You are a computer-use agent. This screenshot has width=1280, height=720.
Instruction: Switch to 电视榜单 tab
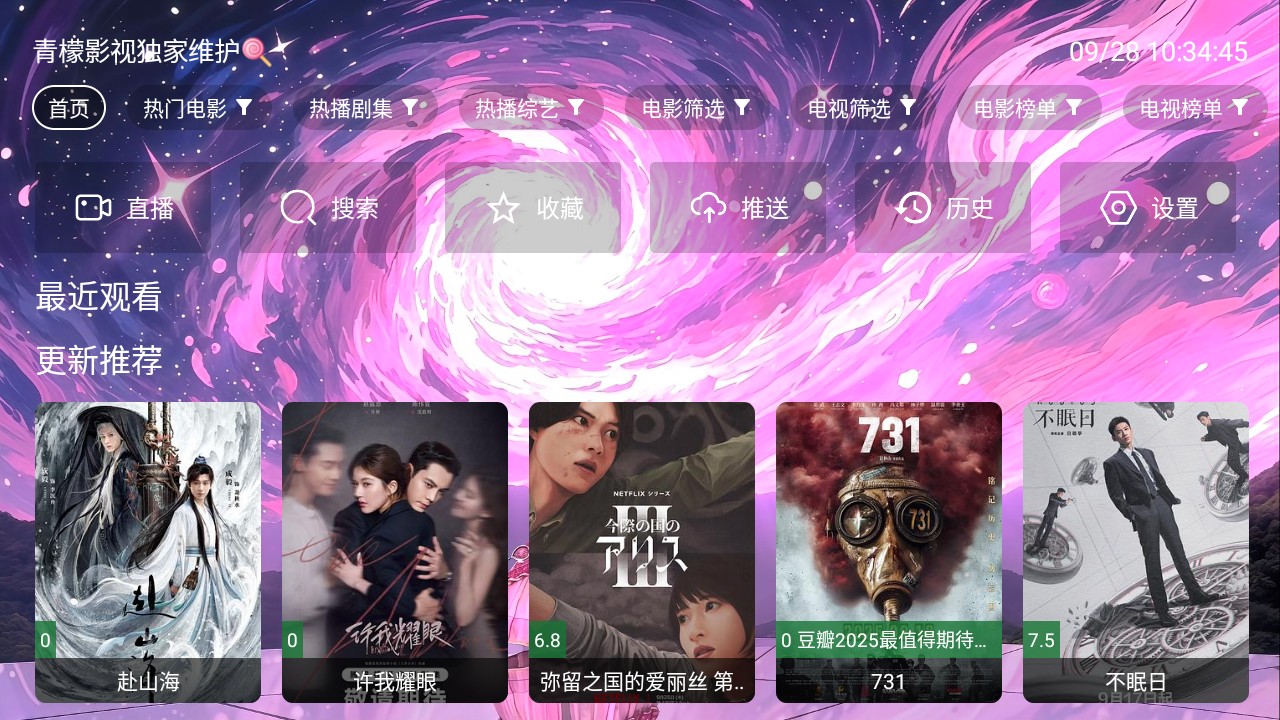pos(1193,108)
